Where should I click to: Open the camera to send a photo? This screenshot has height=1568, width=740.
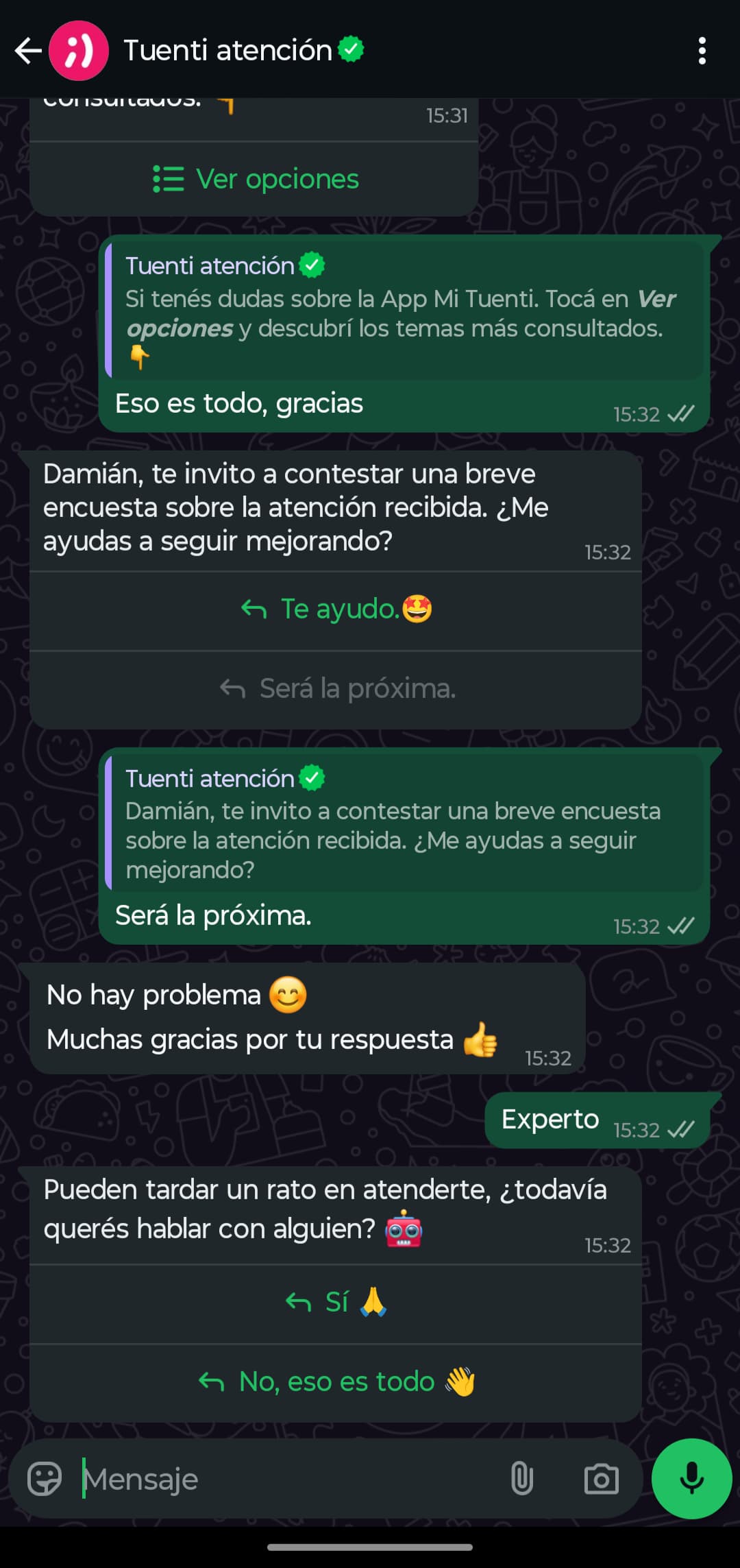(601, 1479)
